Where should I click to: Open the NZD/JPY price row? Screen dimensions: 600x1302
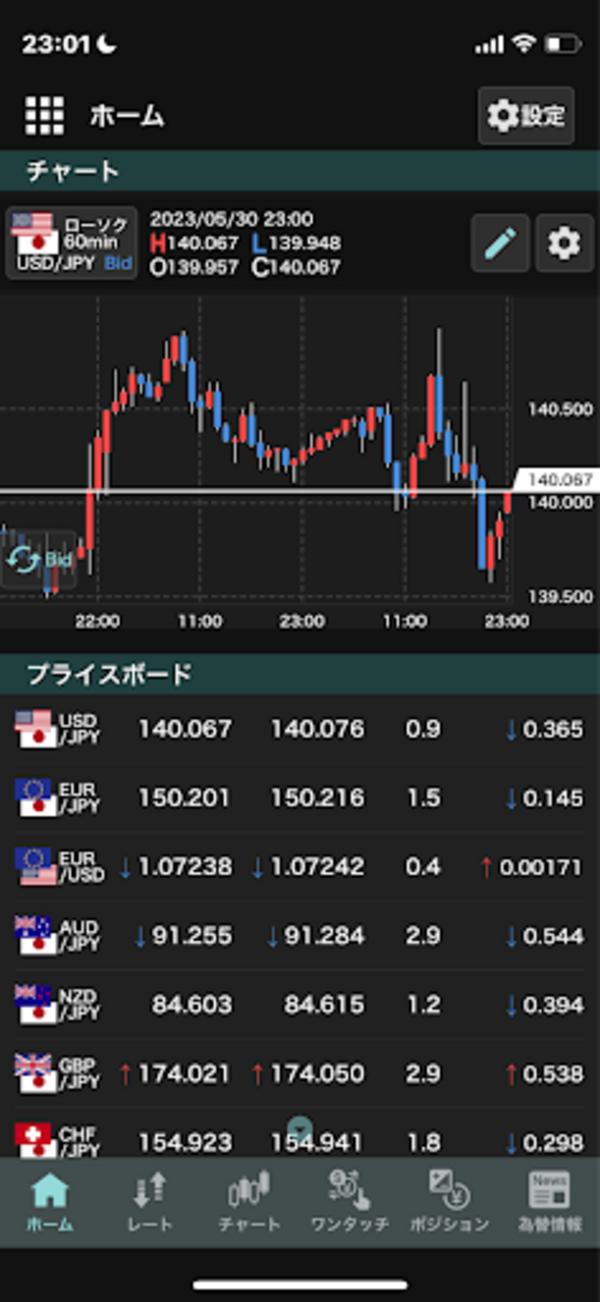tap(300, 1004)
